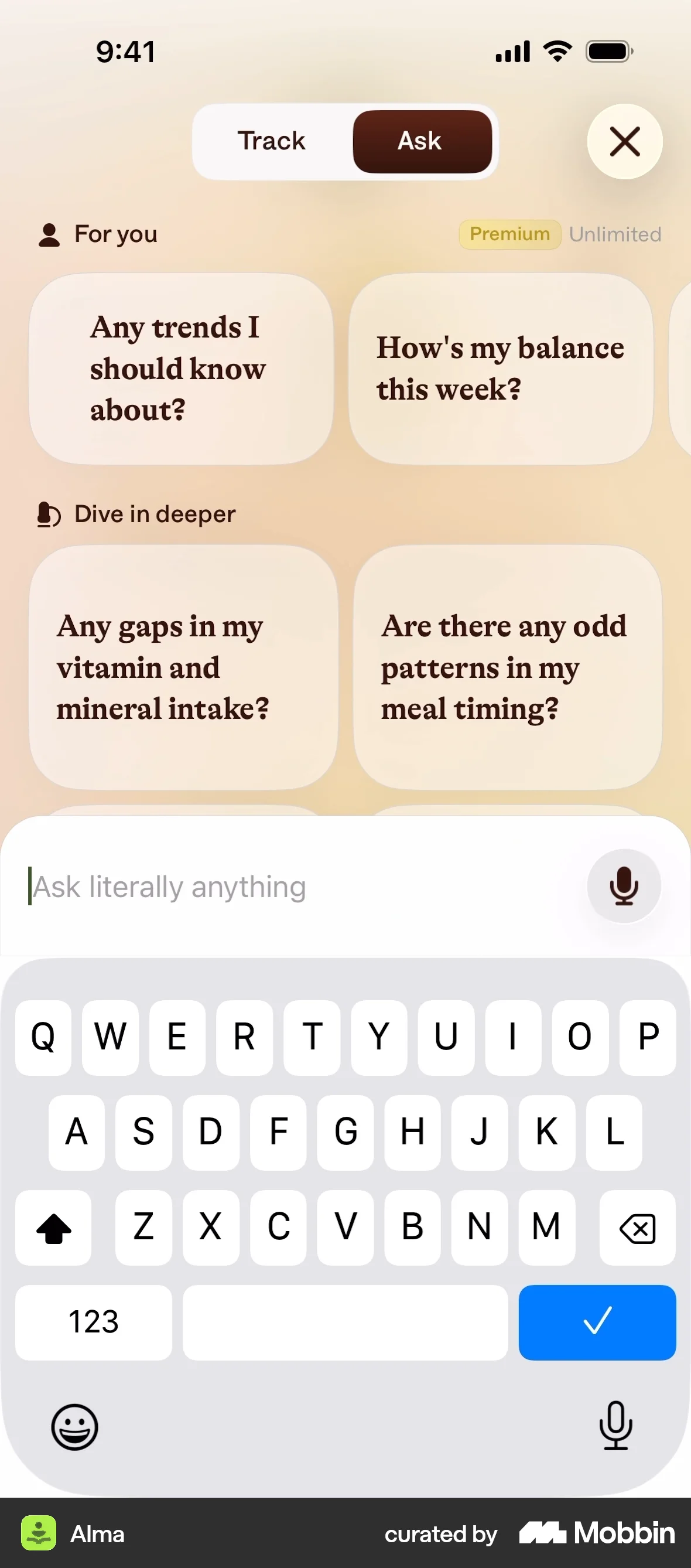
Task: Tap the green Alma app logo
Action: point(39,1534)
